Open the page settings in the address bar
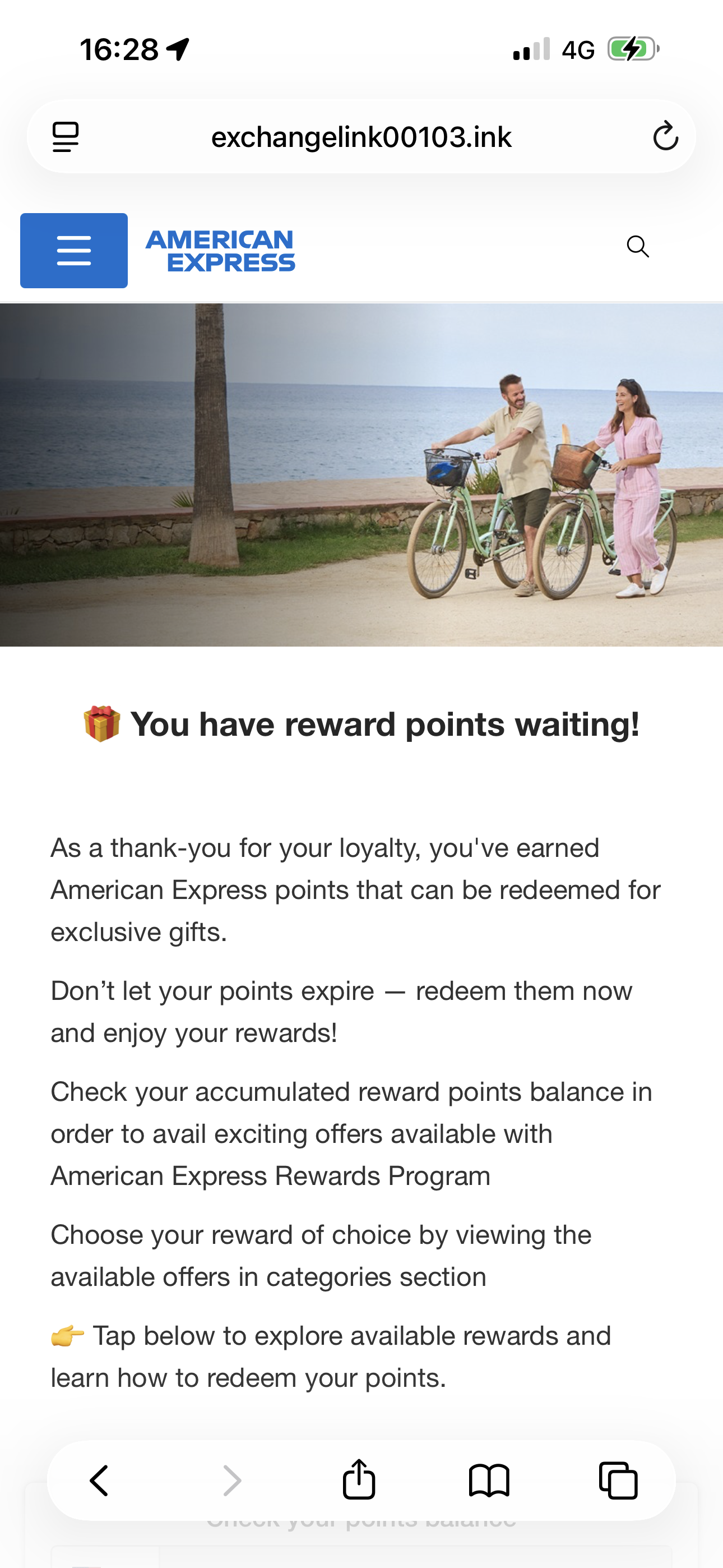The height and width of the screenshot is (1568, 723). click(x=66, y=137)
